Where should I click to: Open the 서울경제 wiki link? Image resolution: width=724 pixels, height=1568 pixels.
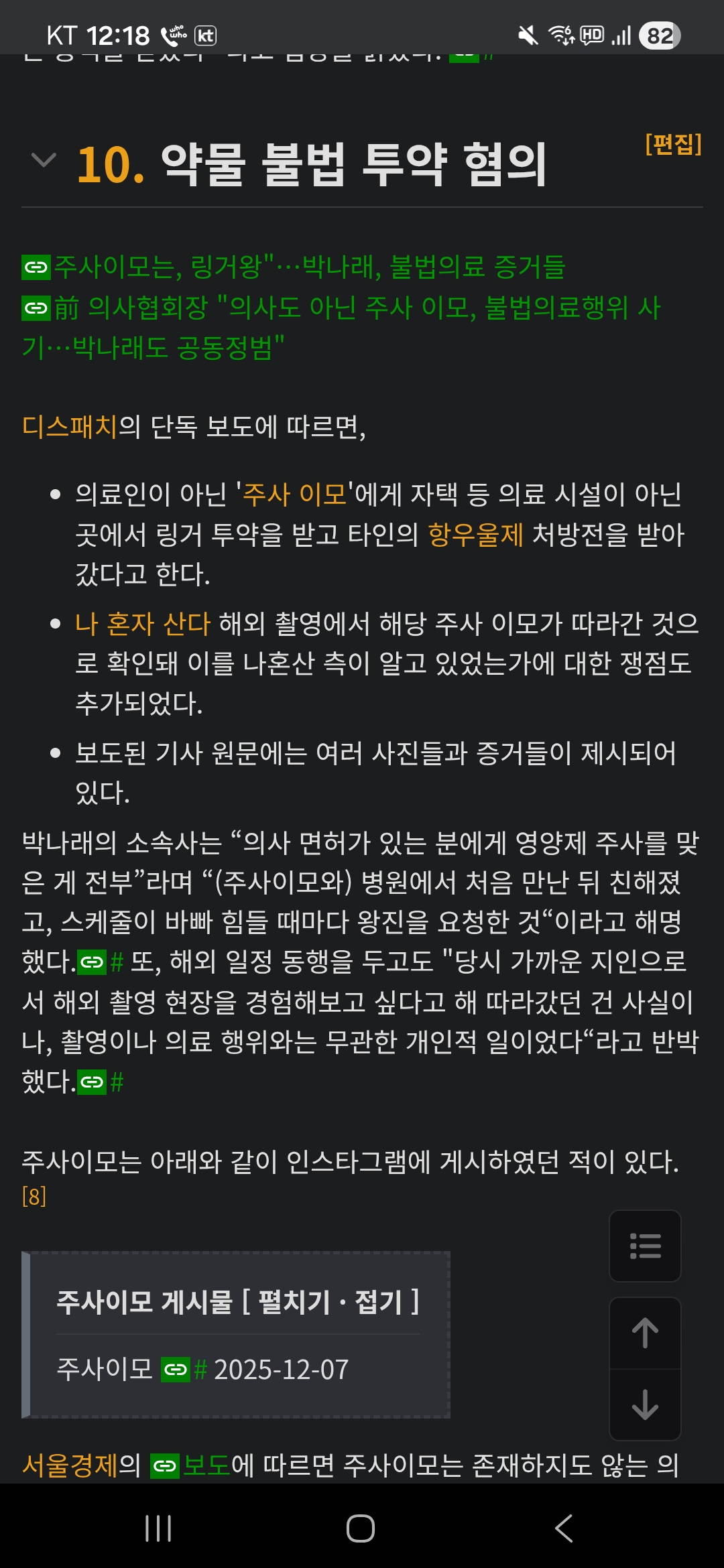70,1465
